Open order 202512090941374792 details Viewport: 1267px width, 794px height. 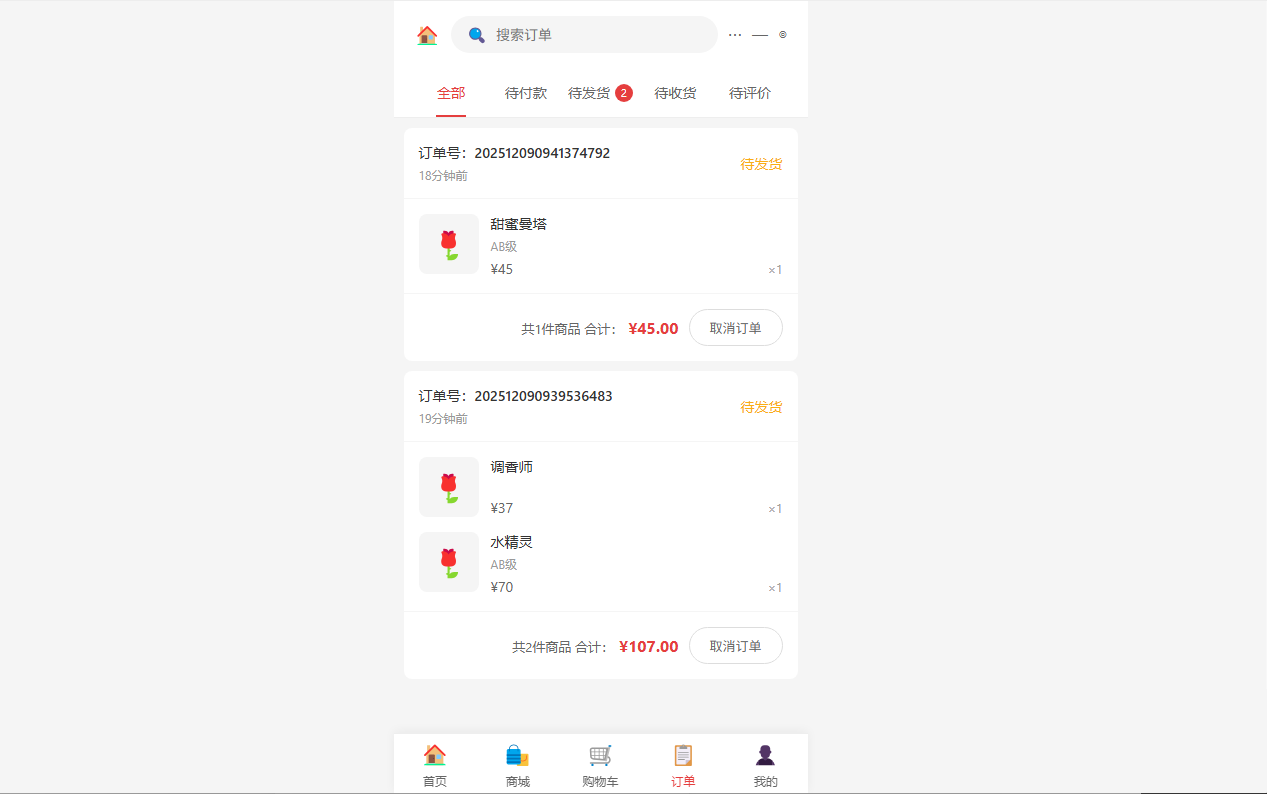541,153
